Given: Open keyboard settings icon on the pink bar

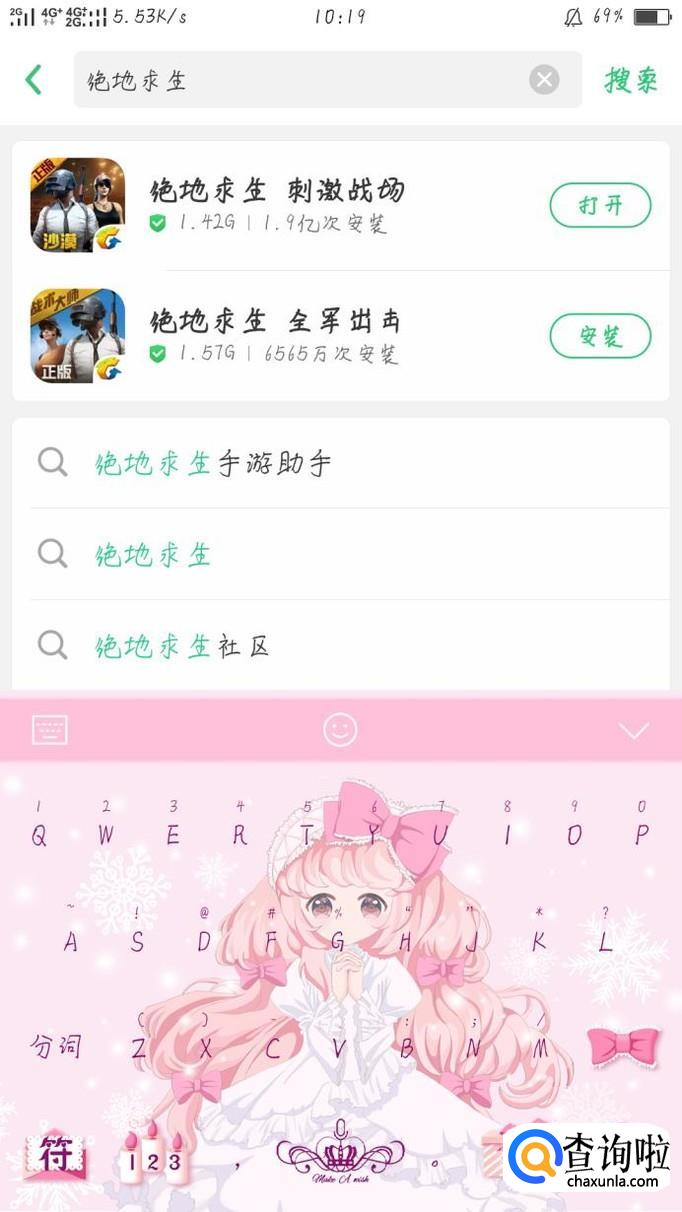Looking at the screenshot, I should pyautogui.click(x=50, y=730).
